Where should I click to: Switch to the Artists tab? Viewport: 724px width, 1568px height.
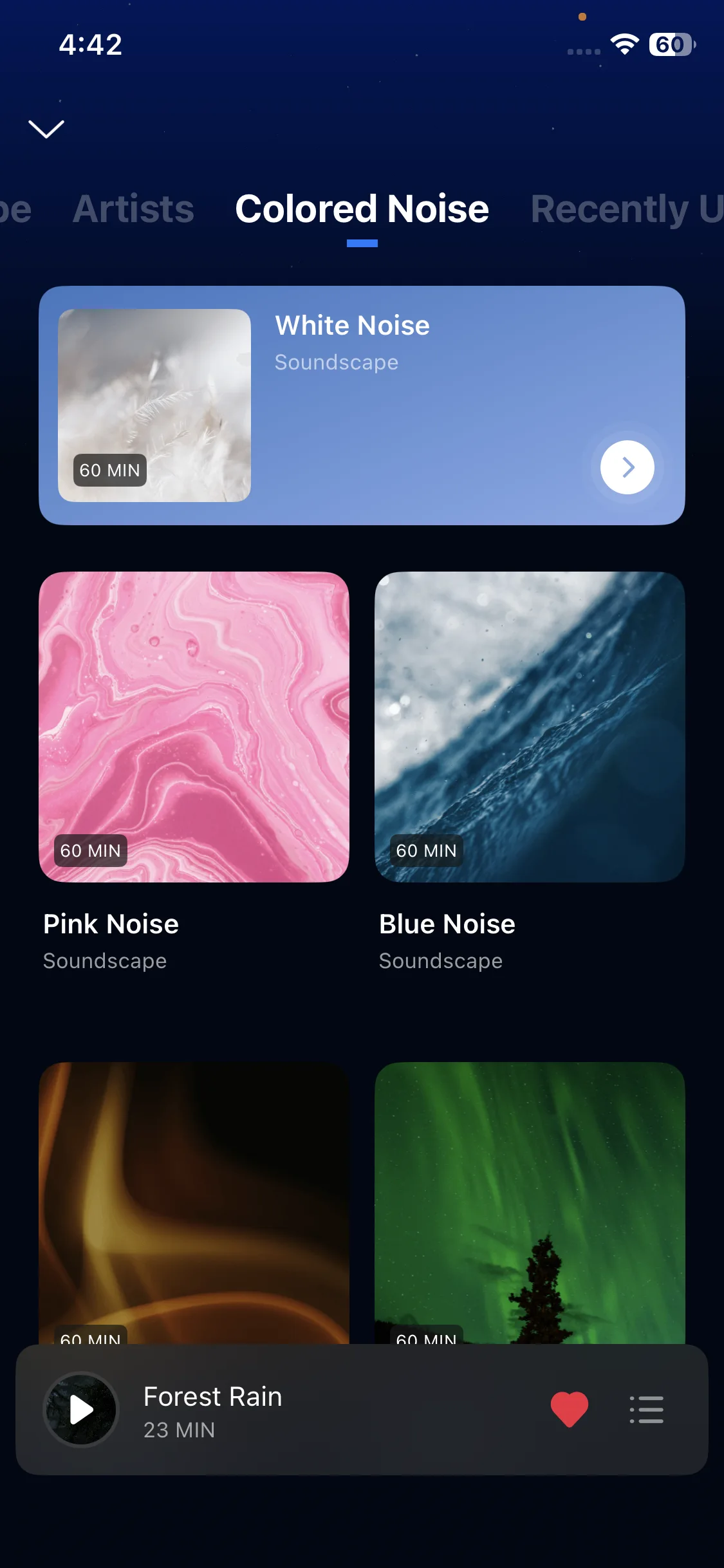[133, 209]
